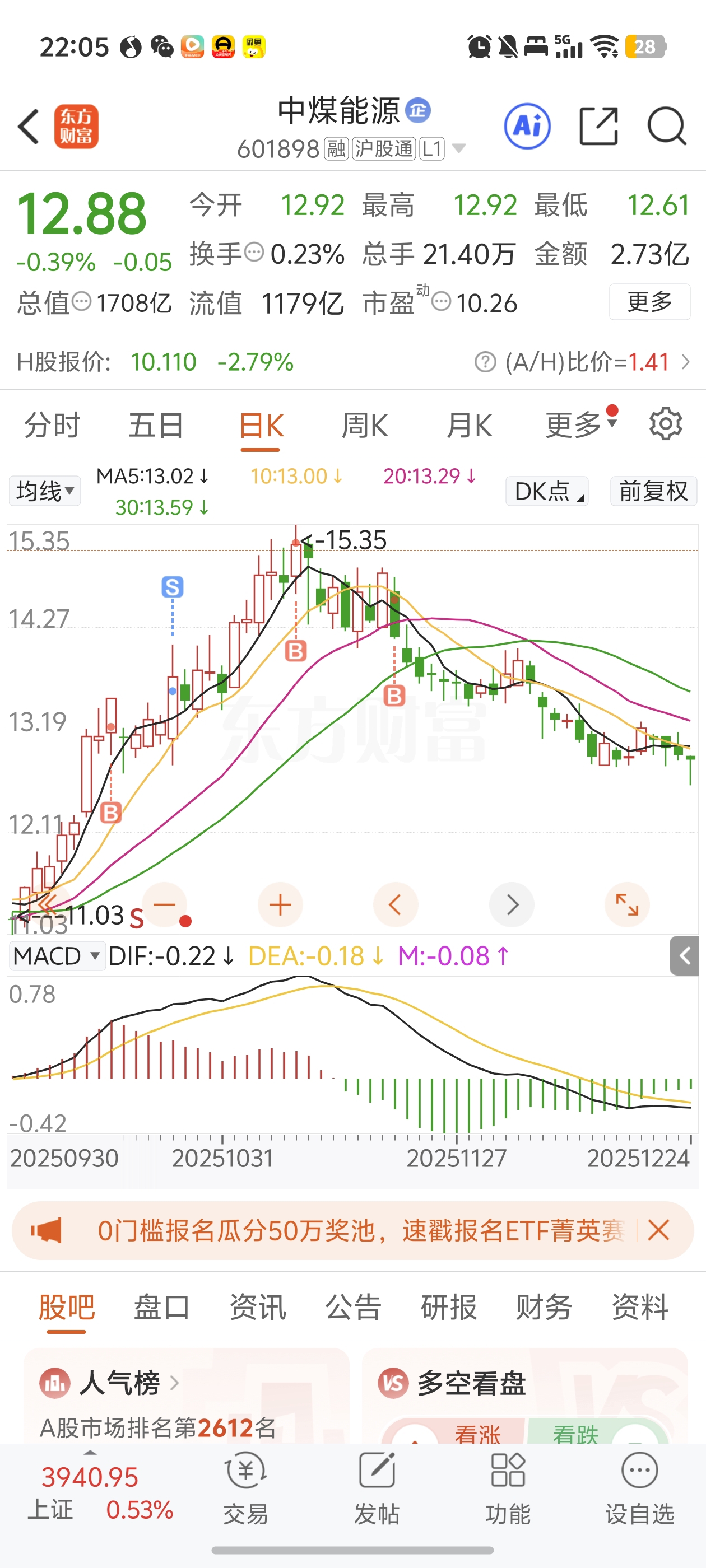Open the A/H price ratio details
The image size is (706, 1568).
[585, 362]
